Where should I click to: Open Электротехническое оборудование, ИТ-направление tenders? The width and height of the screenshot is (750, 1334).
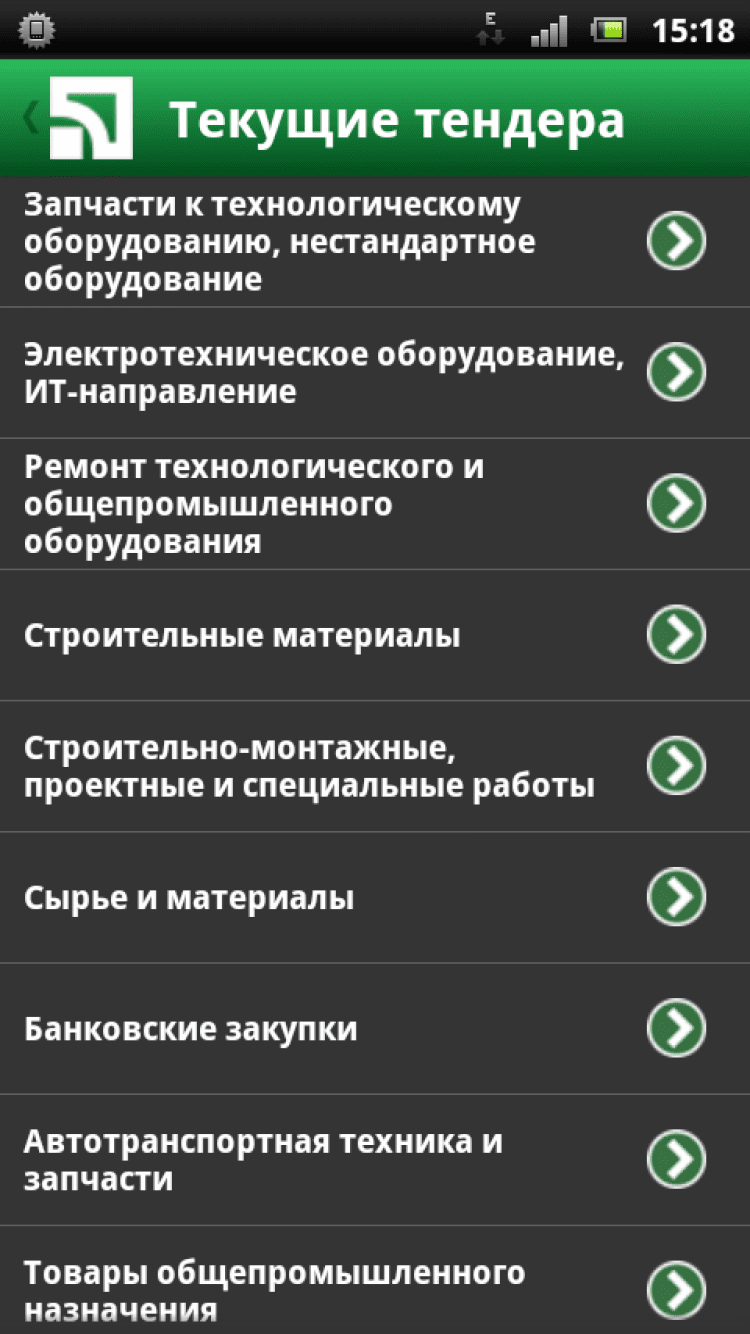[330, 373]
